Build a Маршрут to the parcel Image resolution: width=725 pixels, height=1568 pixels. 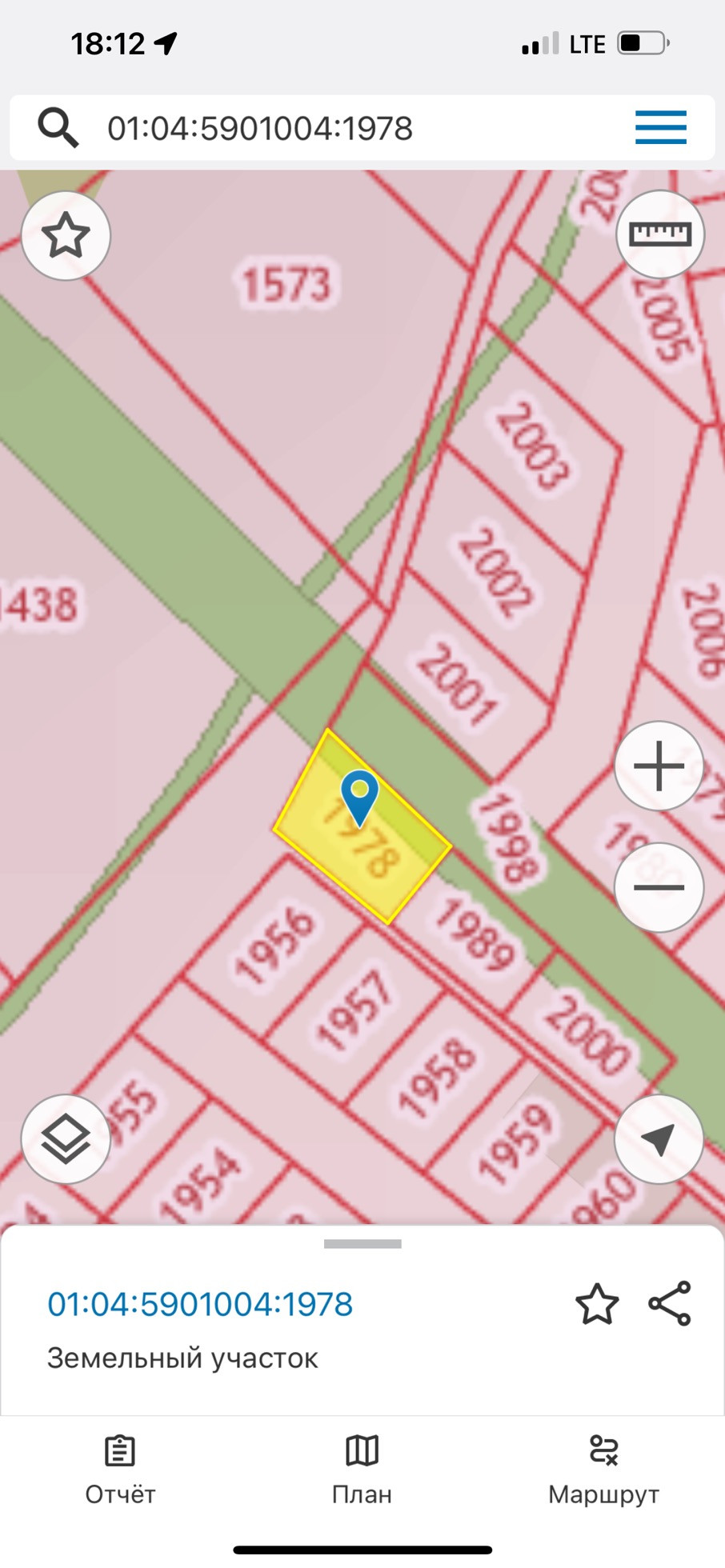[x=603, y=1472]
